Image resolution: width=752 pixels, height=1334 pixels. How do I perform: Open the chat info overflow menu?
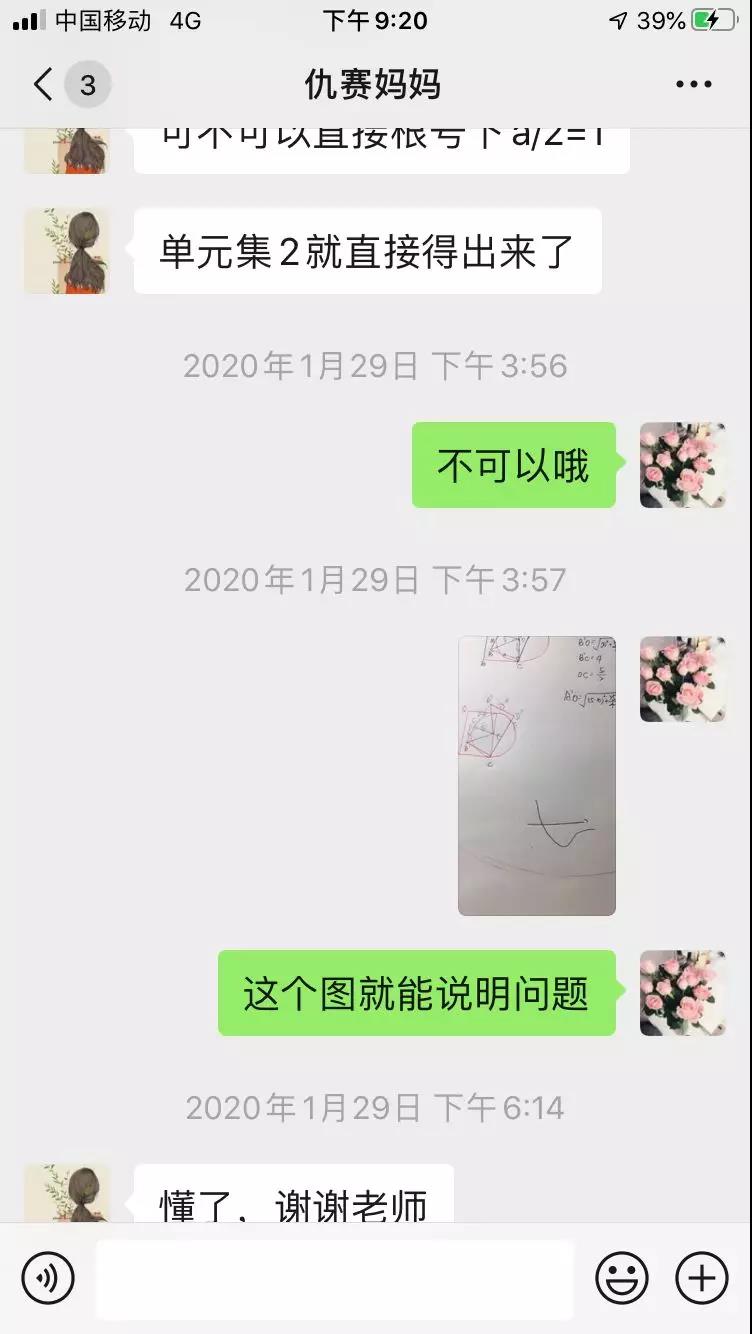pos(693,85)
